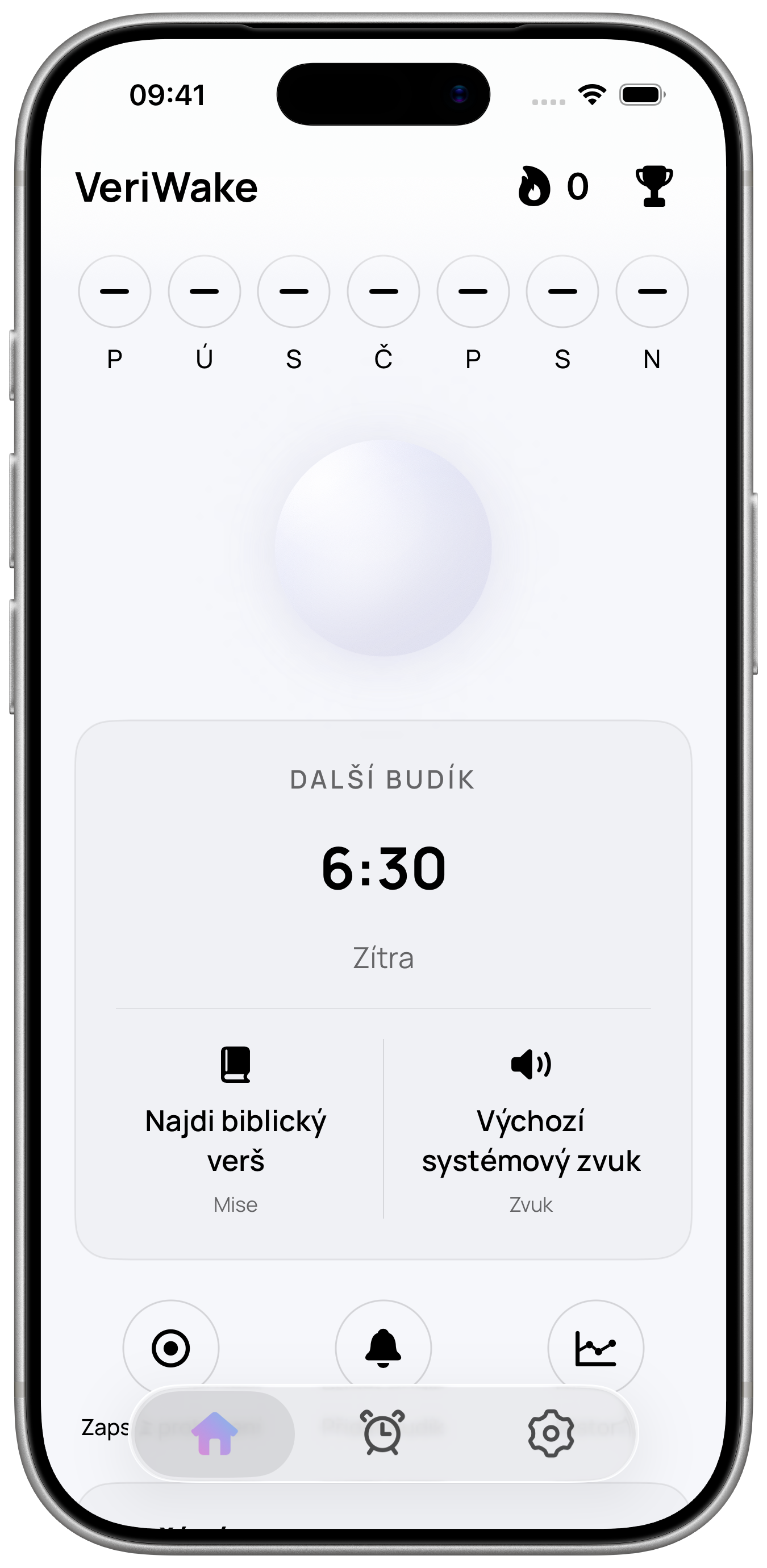Tap the round target icon button
This screenshot has width=767, height=1568.
pyautogui.click(x=171, y=1348)
